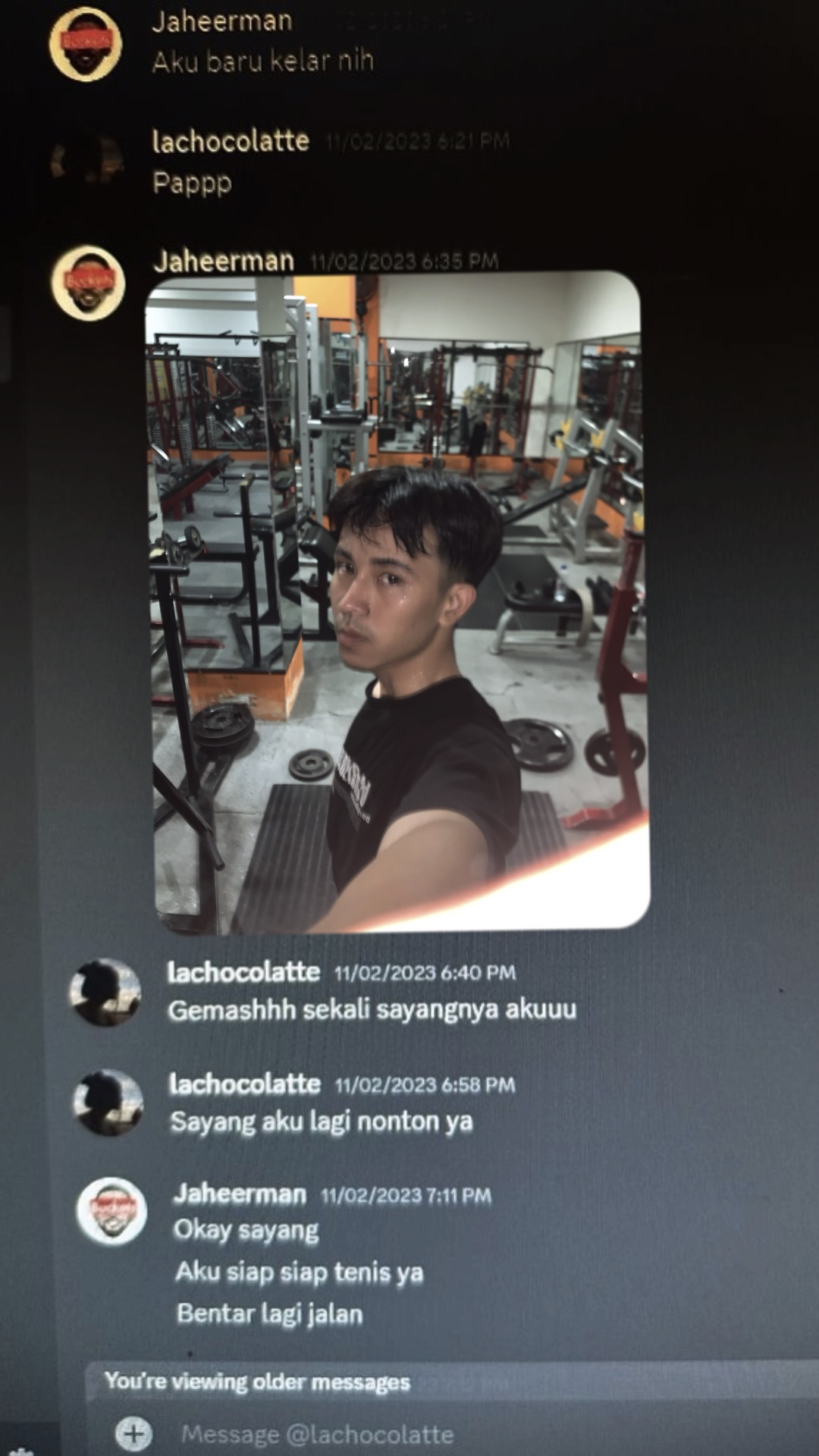Tap the "You're viewing older messages" bar

pyautogui.click(x=453, y=1381)
